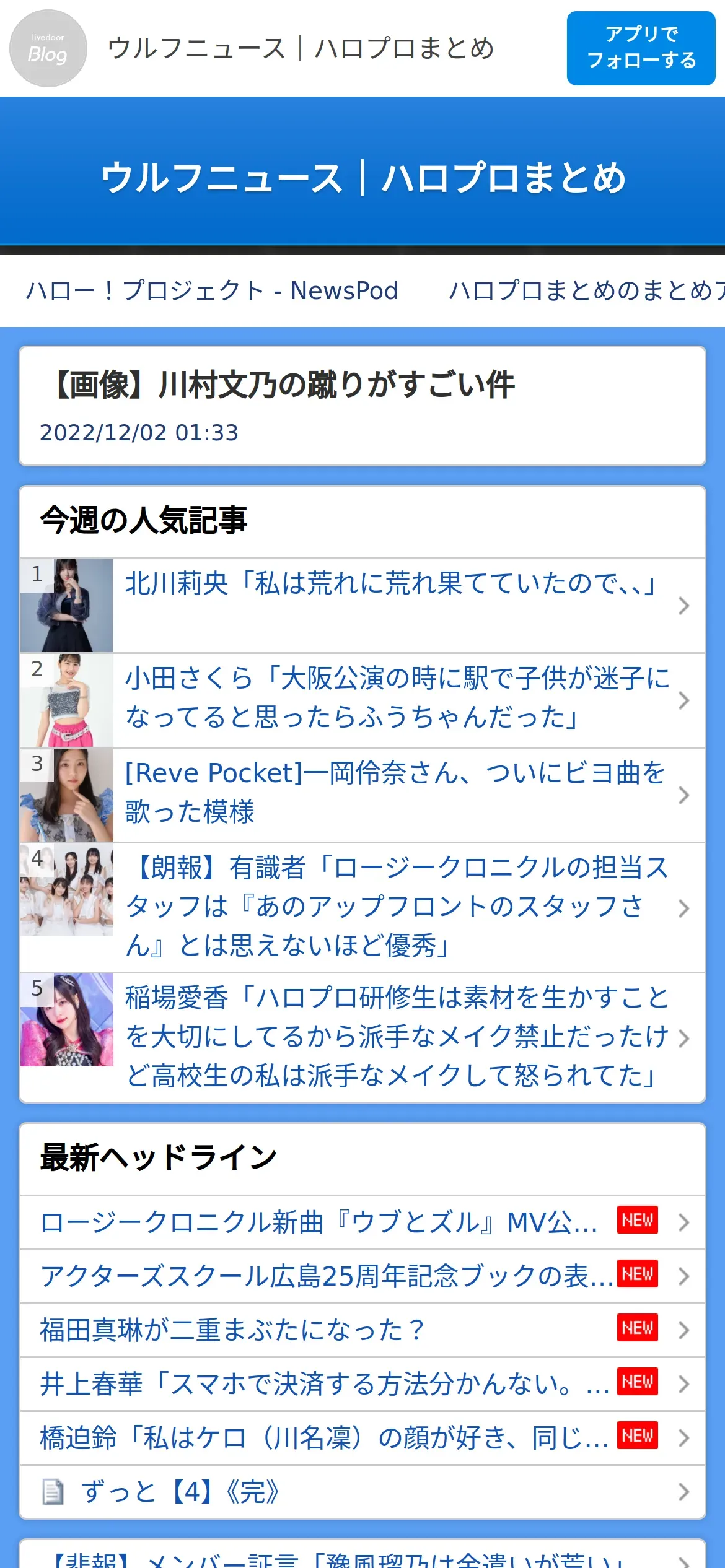Open the ウルフニュース｜ハロプロまとめ blue banner title
Image resolution: width=725 pixels, height=1568 pixels.
(362, 178)
